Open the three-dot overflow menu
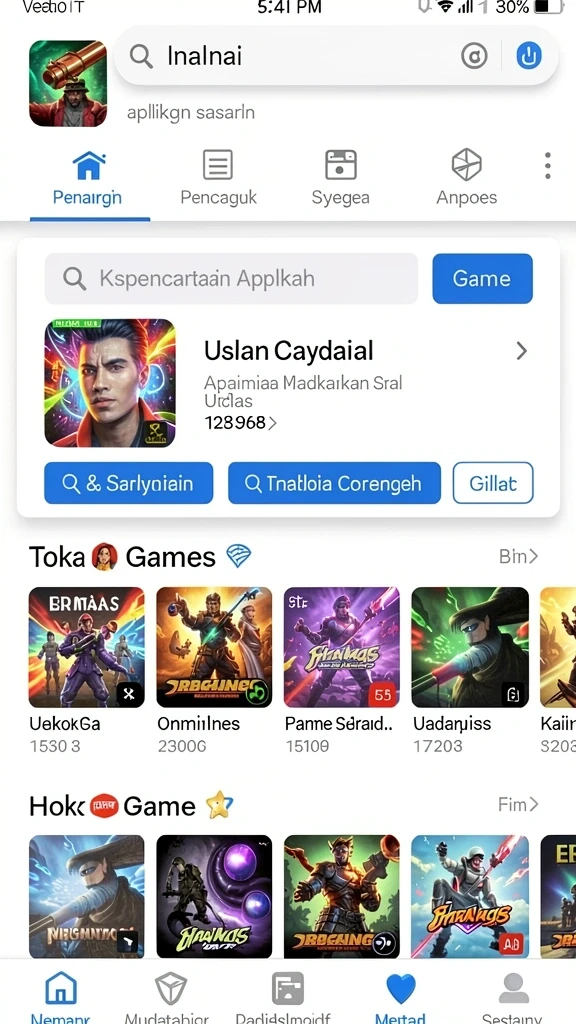The image size is (576, 1024). click(547, 166)
